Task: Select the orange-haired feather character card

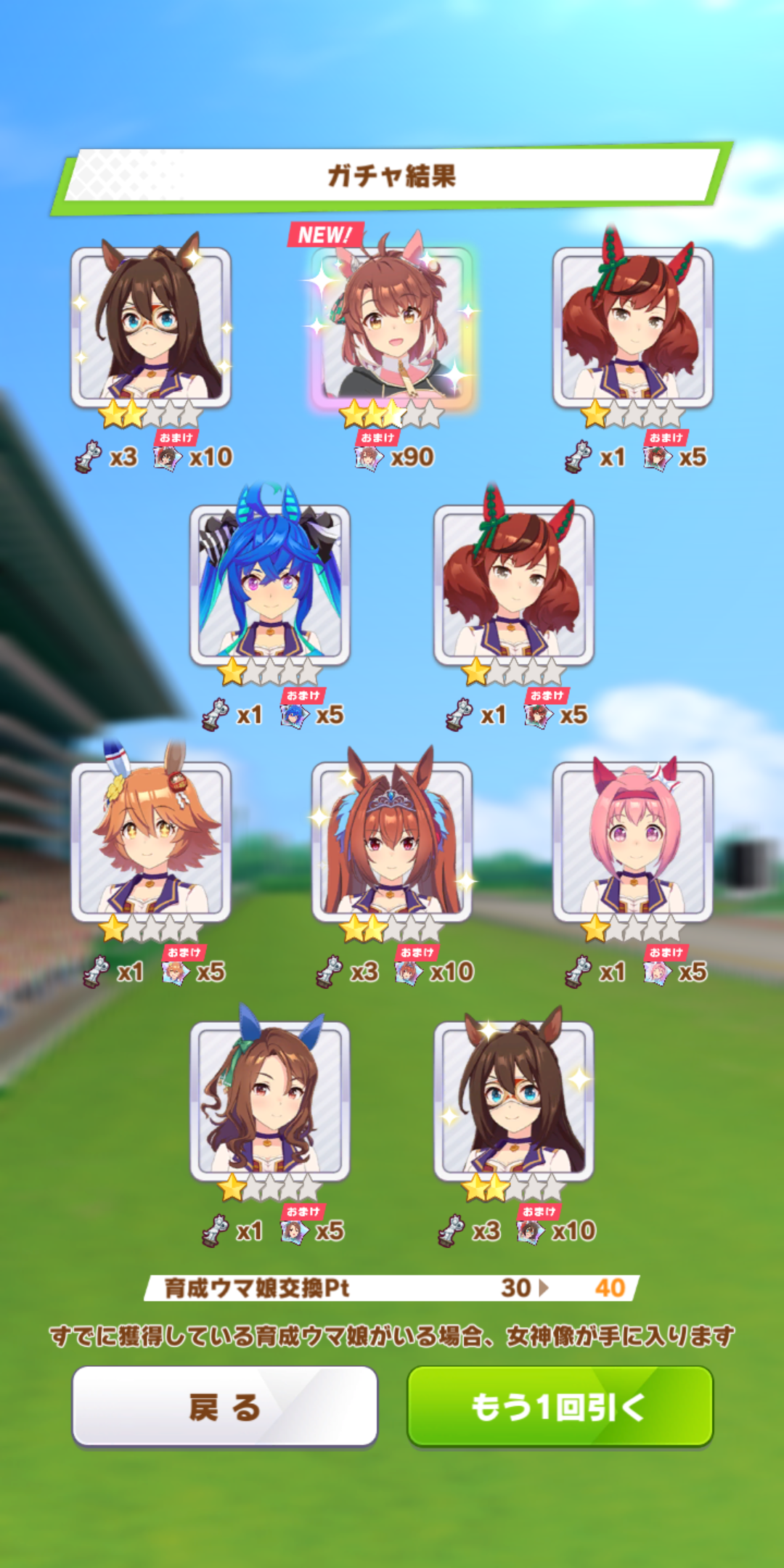Action: point(151,842)
